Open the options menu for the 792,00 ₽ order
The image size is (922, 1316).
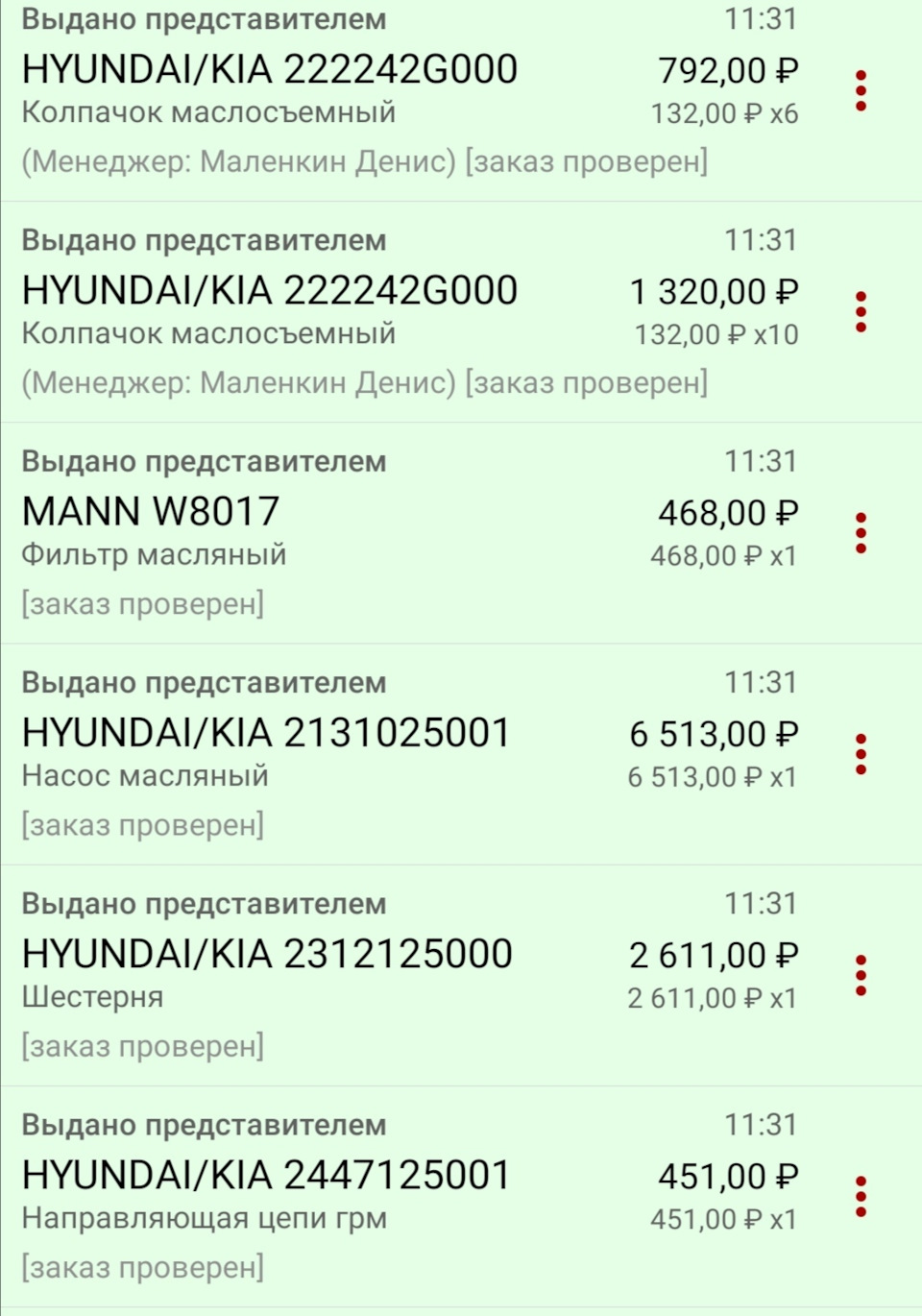coord(861,91)
